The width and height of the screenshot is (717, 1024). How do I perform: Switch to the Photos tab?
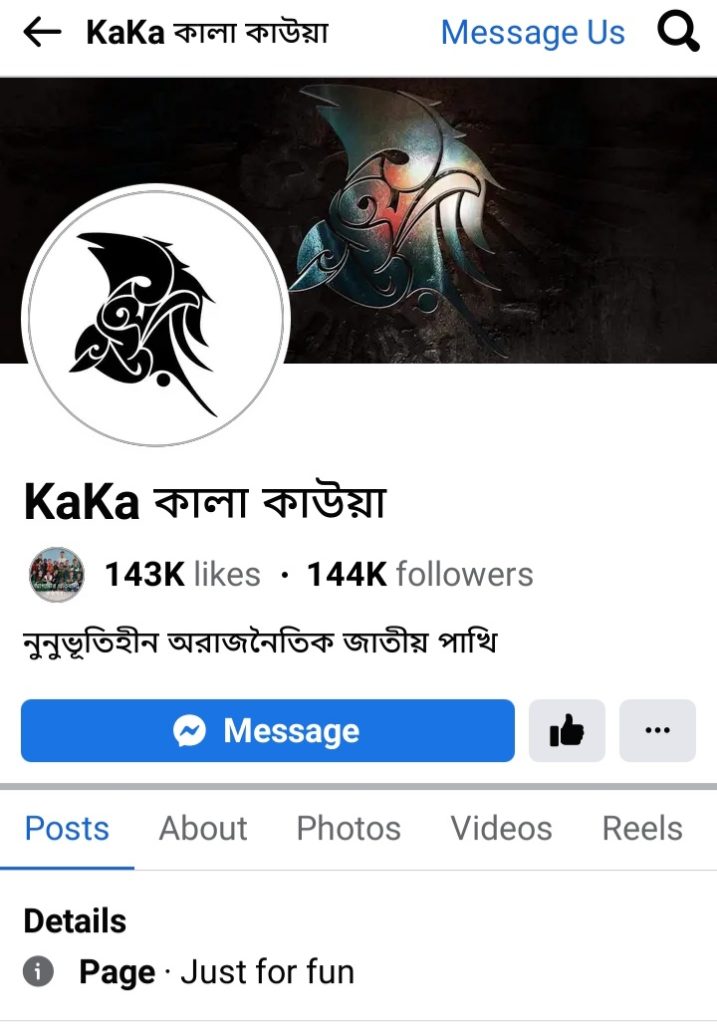(x=348, y=828)
